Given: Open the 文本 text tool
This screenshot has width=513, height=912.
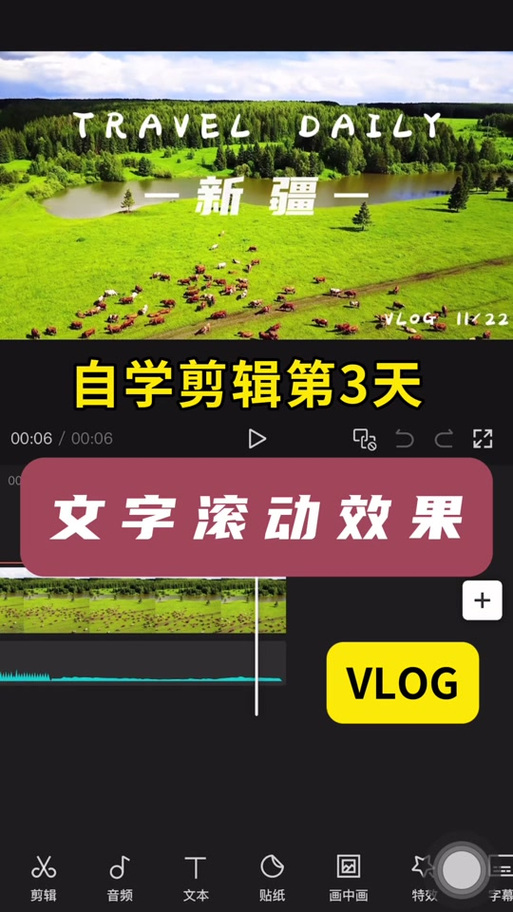Looking at the screenshot, I should tap(195, 878).
